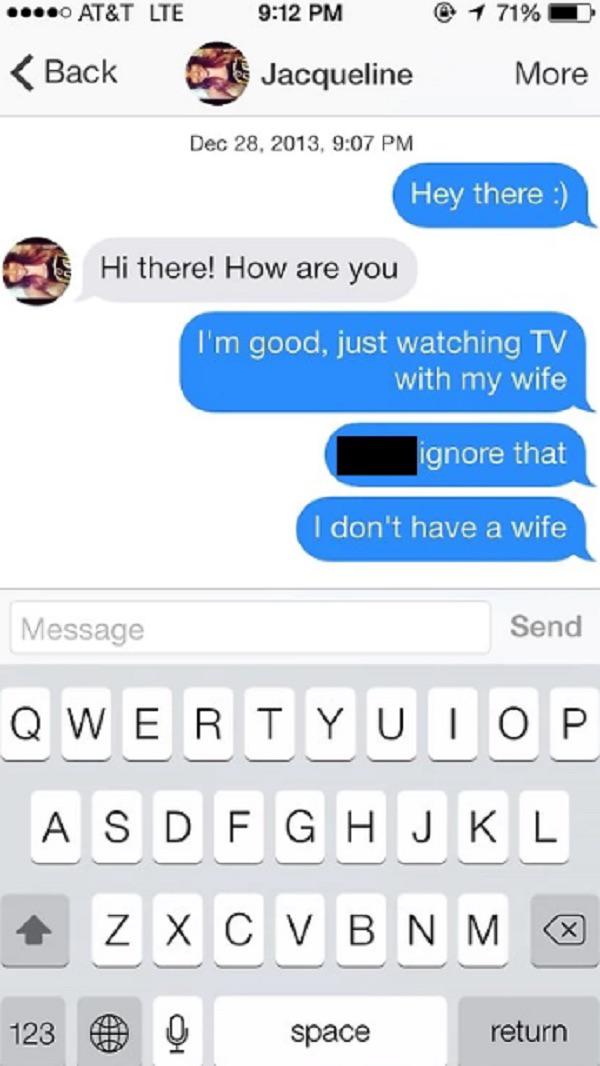
Task: Go back using the Back button
Action: pos(63,72)
